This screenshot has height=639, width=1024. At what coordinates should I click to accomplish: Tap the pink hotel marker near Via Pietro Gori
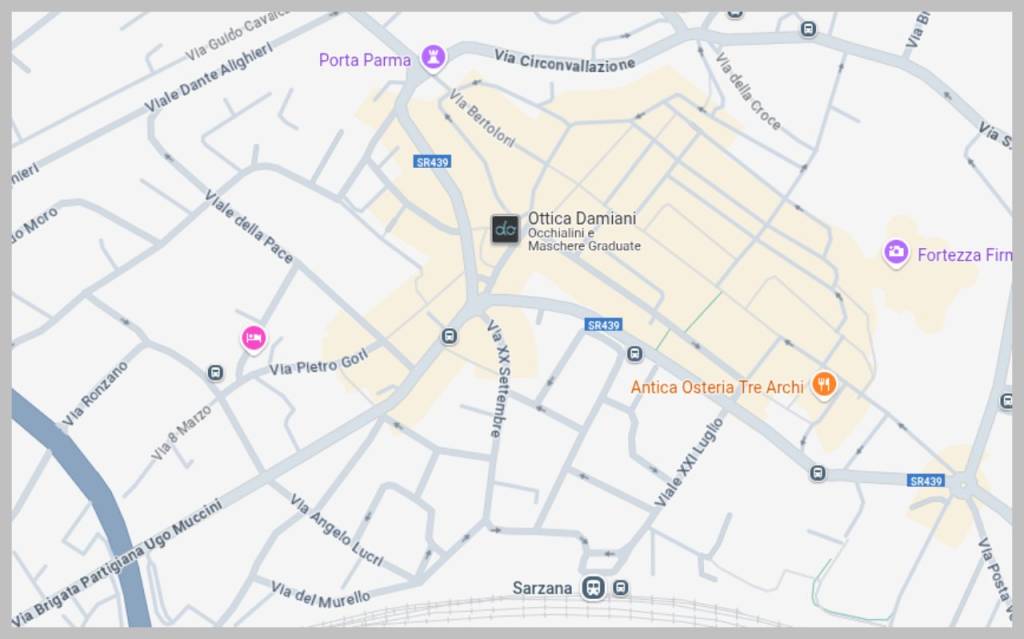[x=254, y=339]
